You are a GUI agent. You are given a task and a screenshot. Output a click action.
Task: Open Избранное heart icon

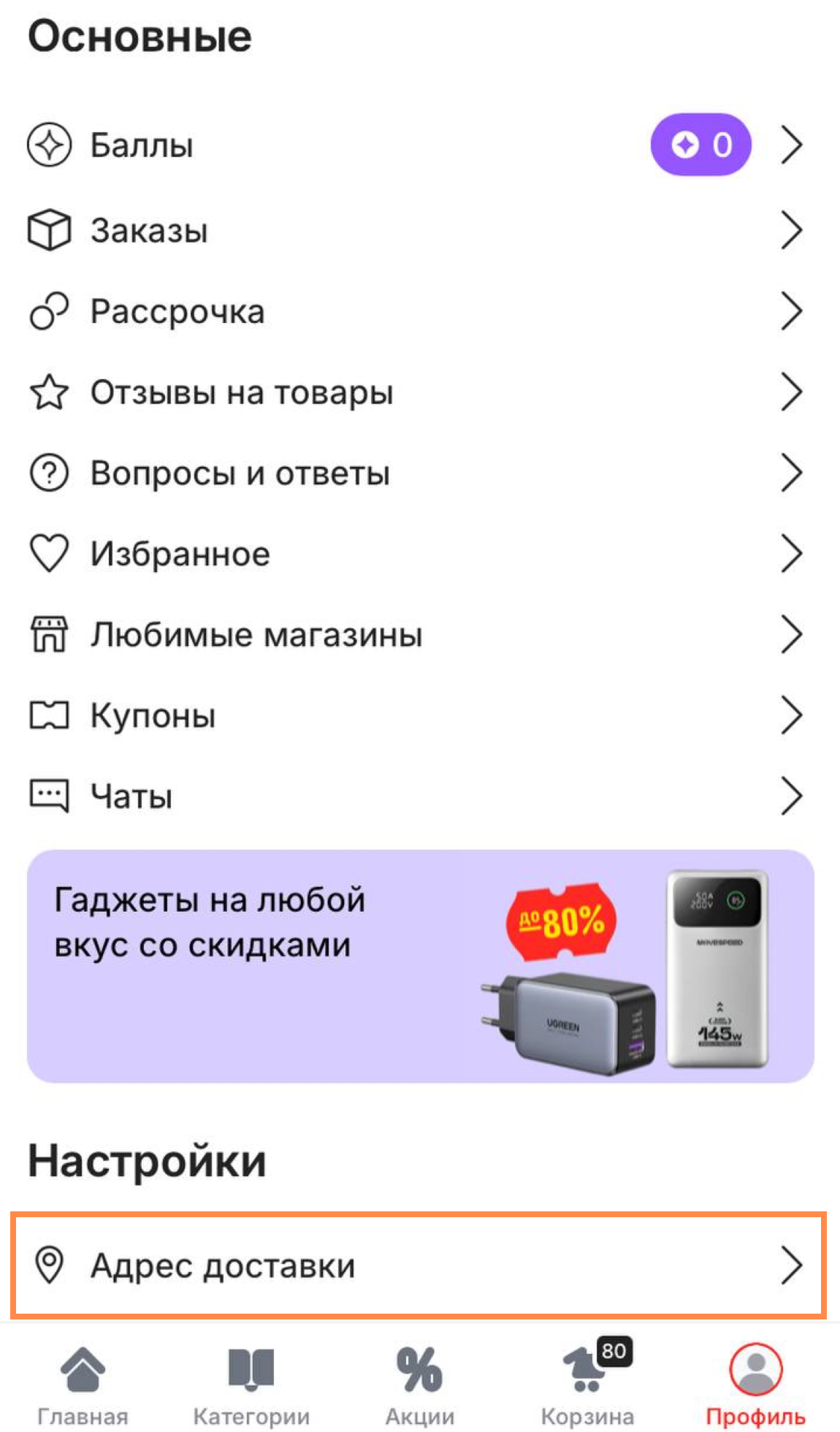[x=47, y=554]
